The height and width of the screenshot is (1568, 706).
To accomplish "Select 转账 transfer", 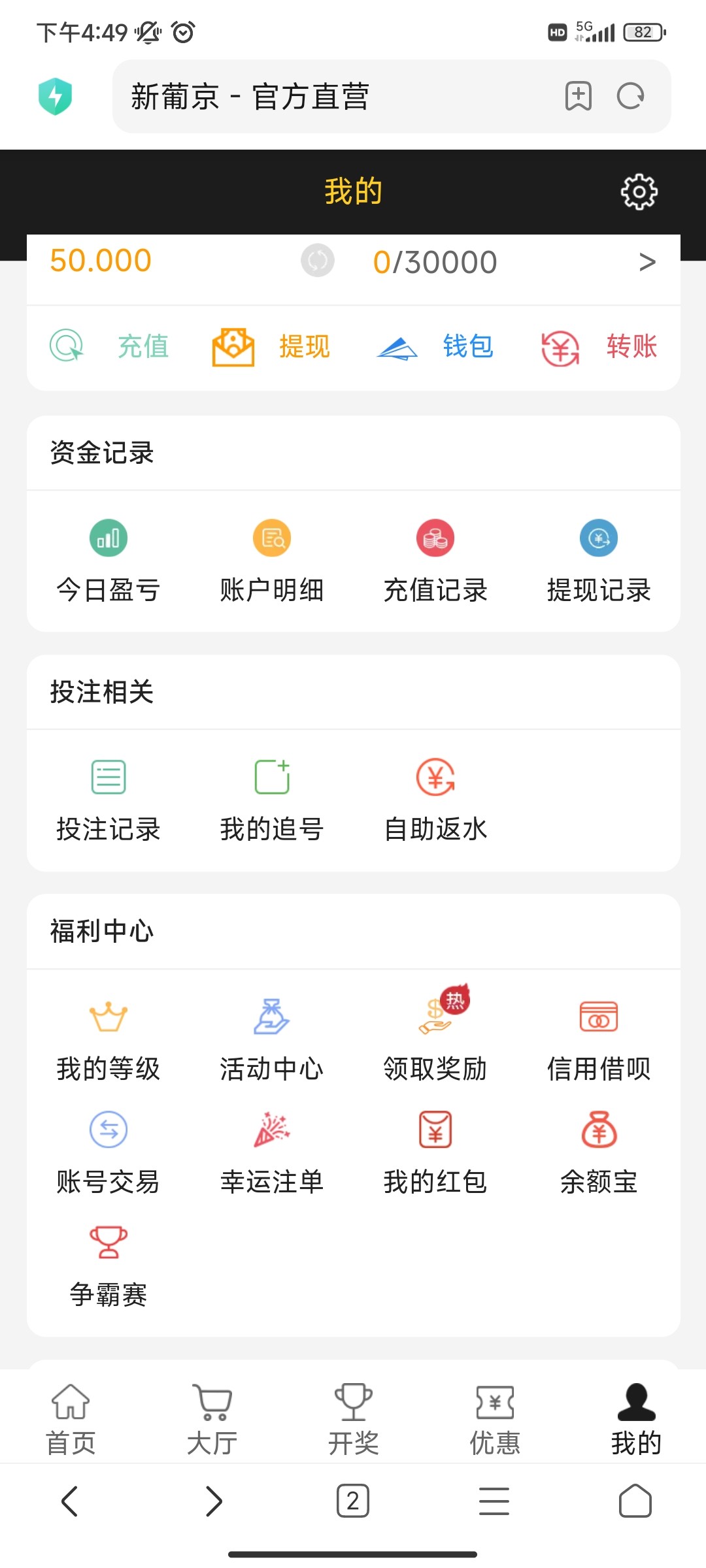I will coord(599,346).
